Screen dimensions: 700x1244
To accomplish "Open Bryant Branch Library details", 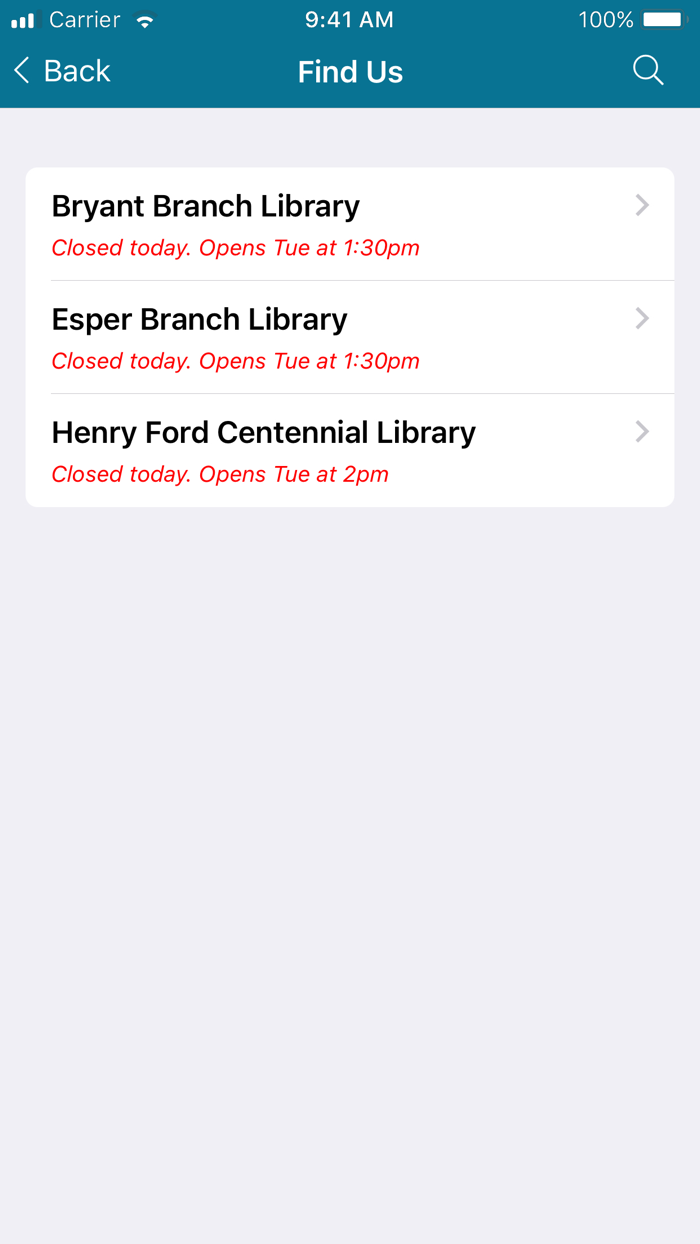I will [x=350, y=224].
